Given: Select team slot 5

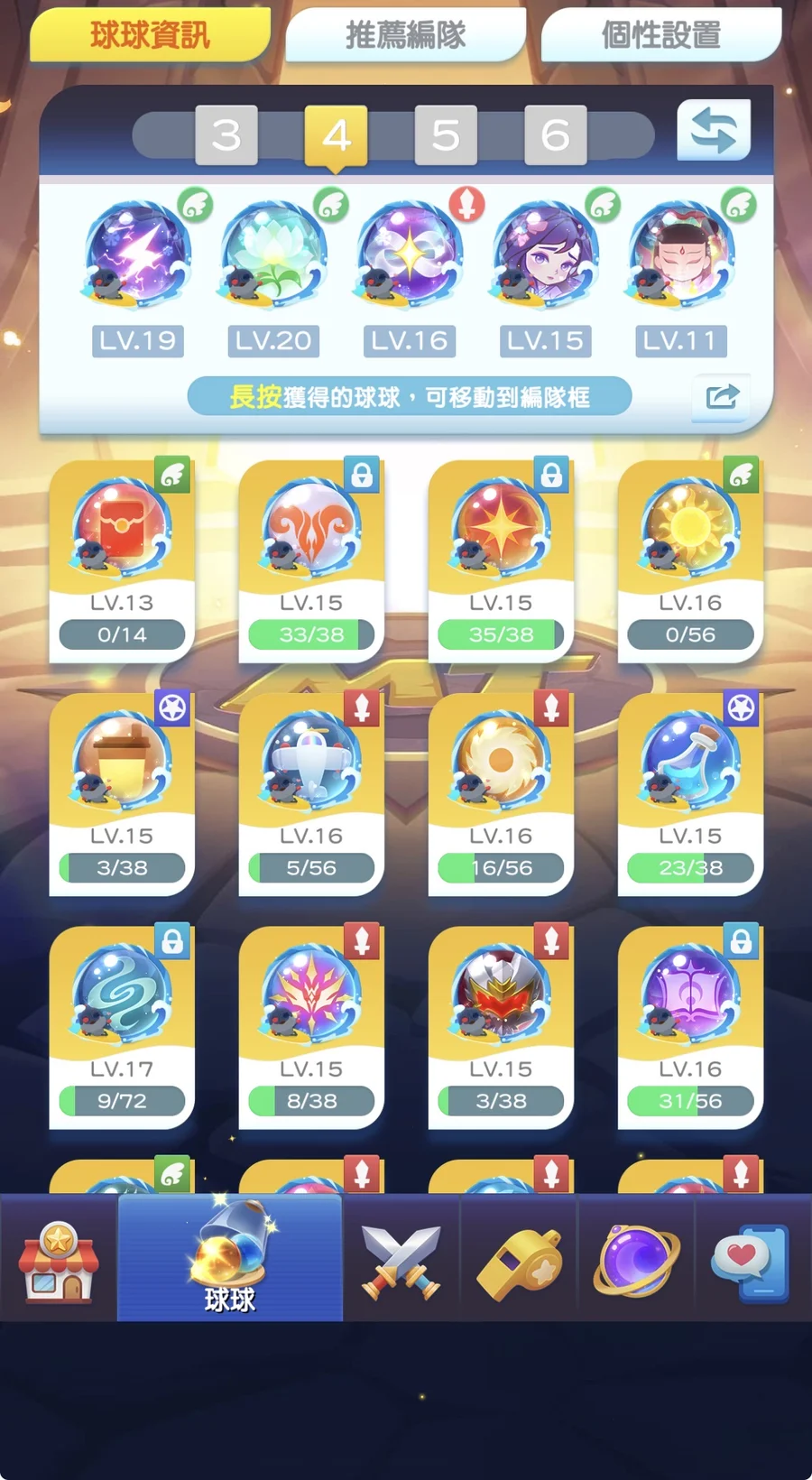Looking at the screenshot, I should [446, 135].
